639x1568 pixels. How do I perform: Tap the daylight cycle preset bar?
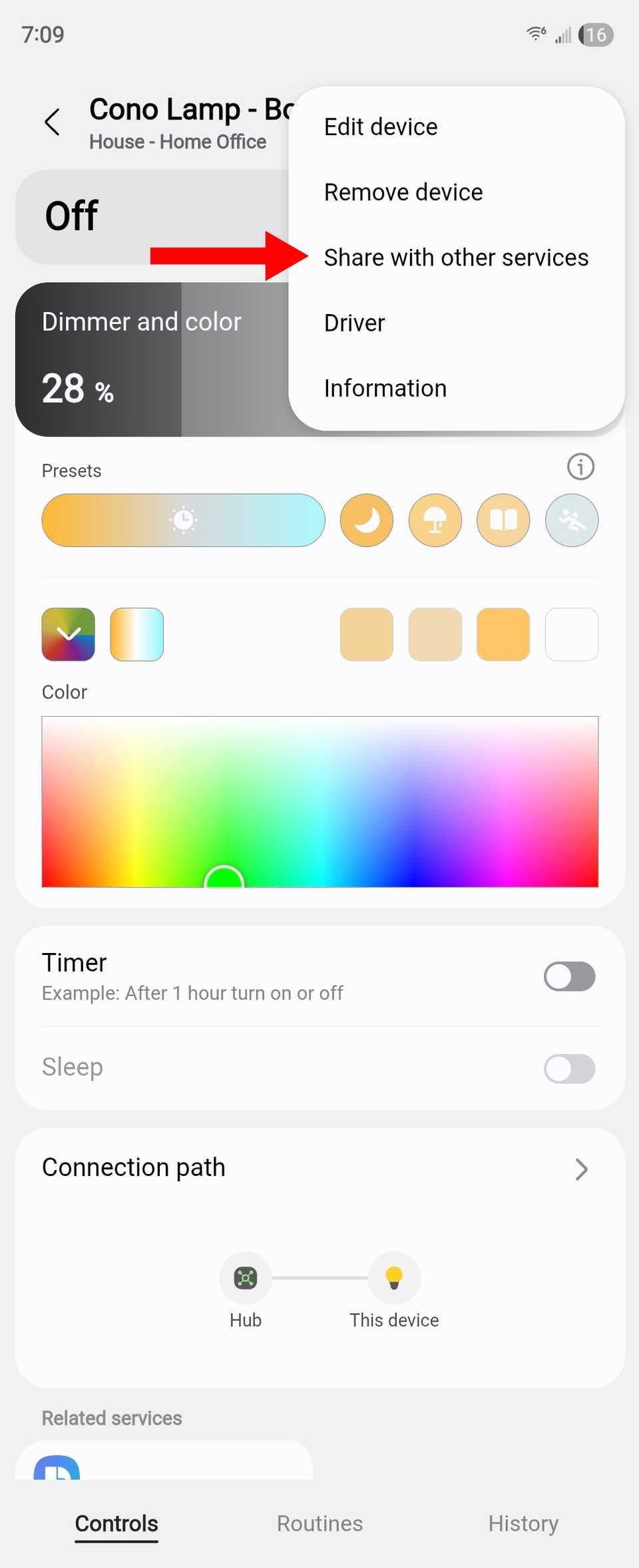click(x=183, y=520)
